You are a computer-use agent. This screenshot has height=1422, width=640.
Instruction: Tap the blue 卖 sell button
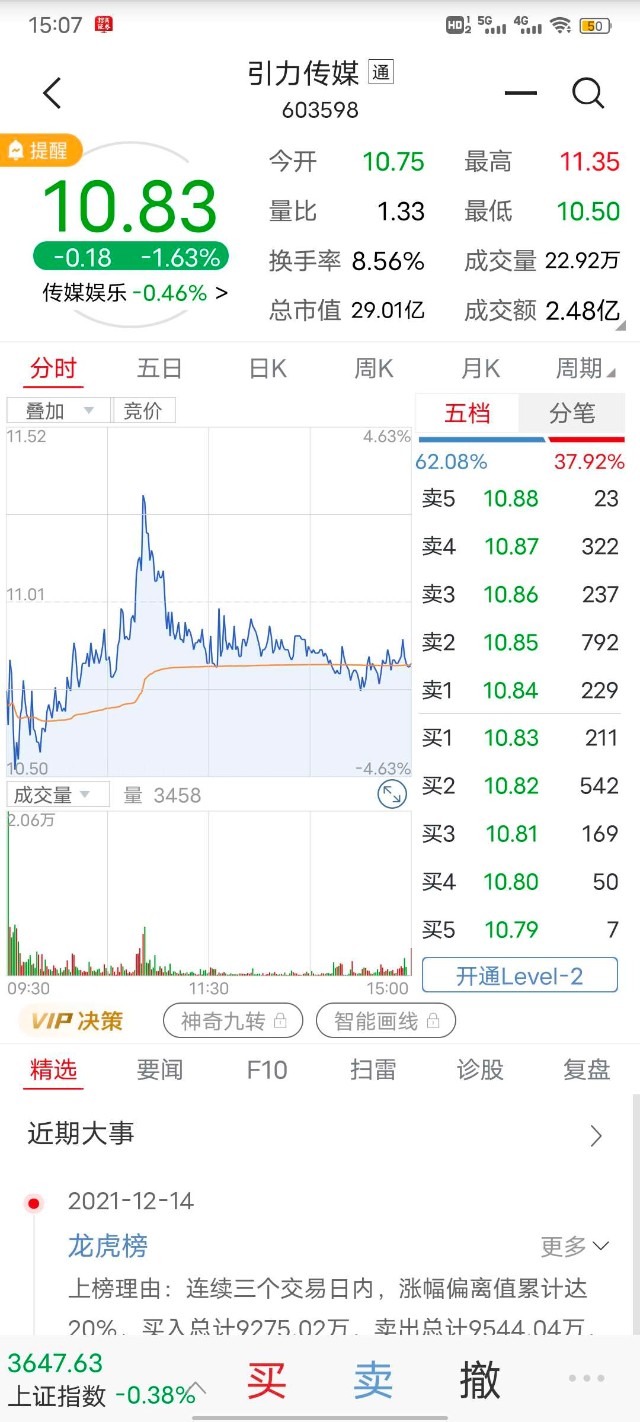tap(373, 1380)
